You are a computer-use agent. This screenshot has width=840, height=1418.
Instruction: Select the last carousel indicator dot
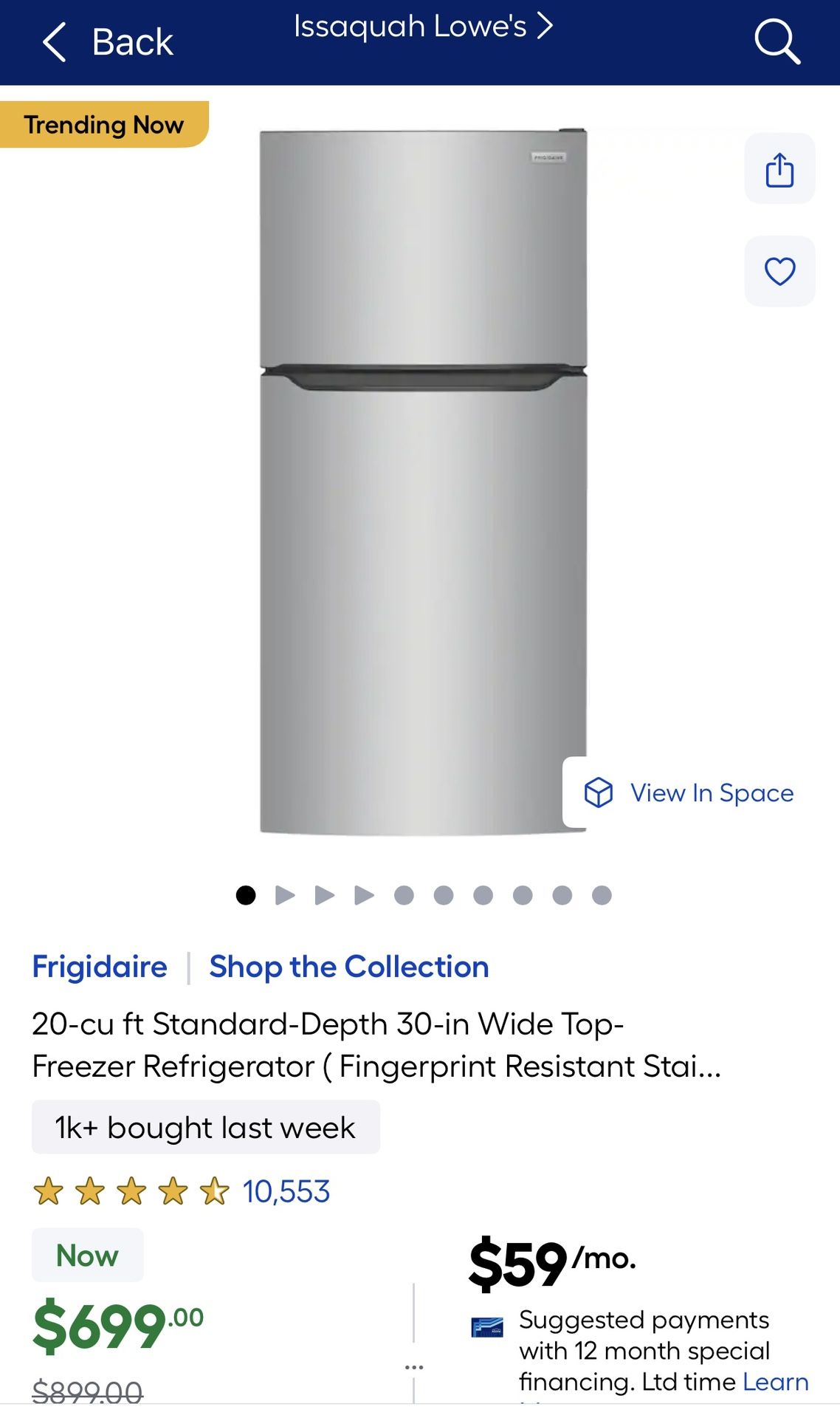tap(602, 894)
